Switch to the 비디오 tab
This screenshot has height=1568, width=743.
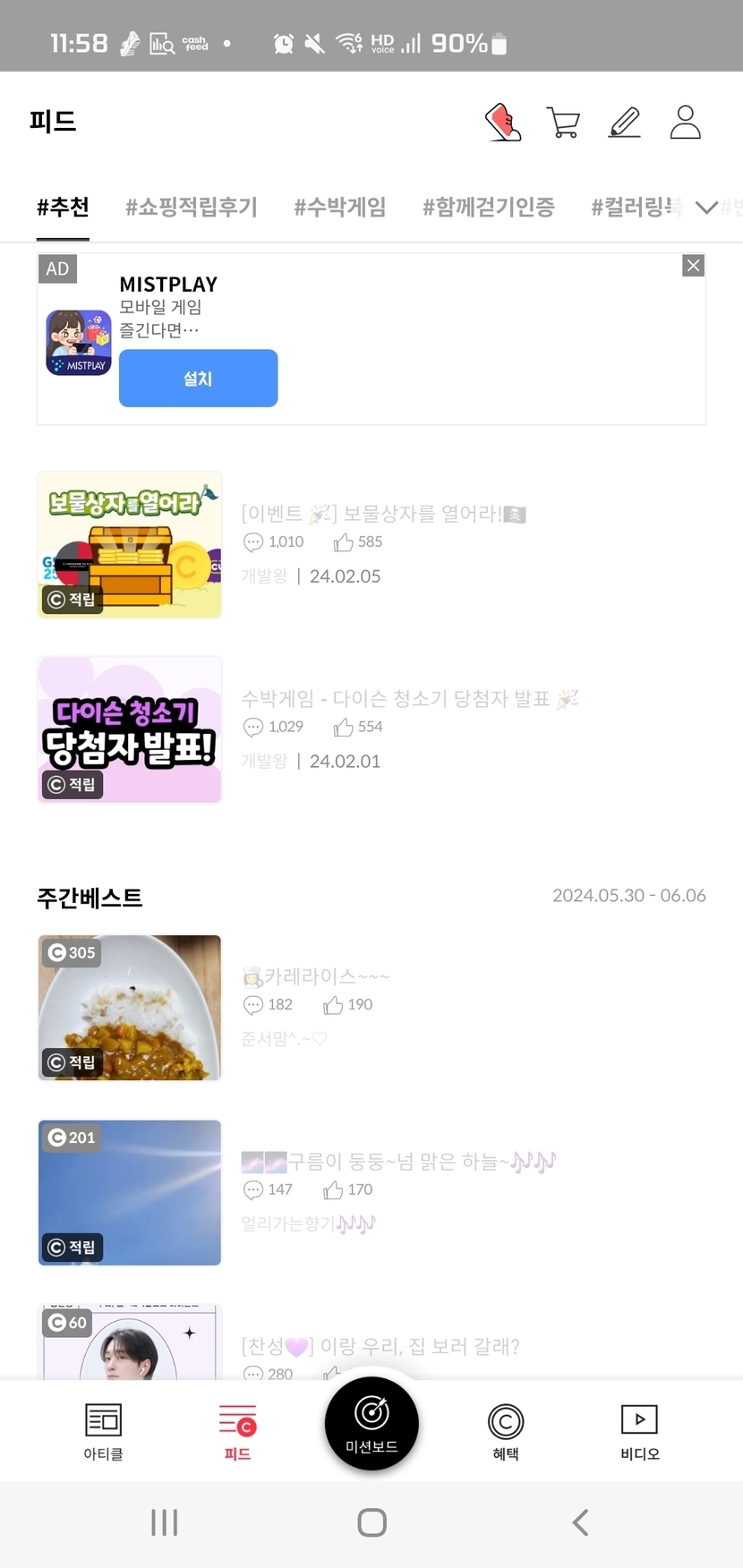point(639,1431)
